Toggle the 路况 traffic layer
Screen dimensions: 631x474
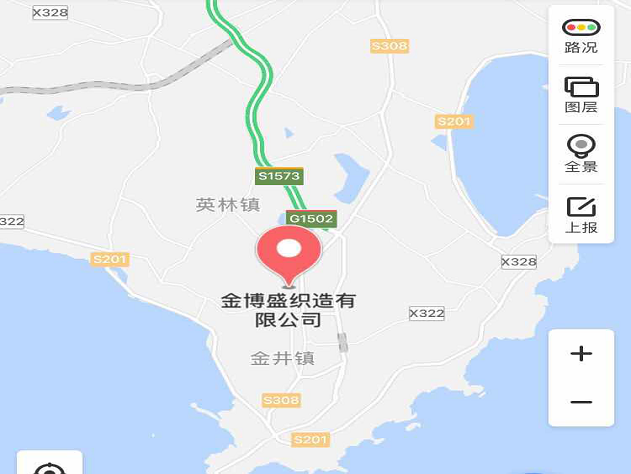(x=581, y=36)
